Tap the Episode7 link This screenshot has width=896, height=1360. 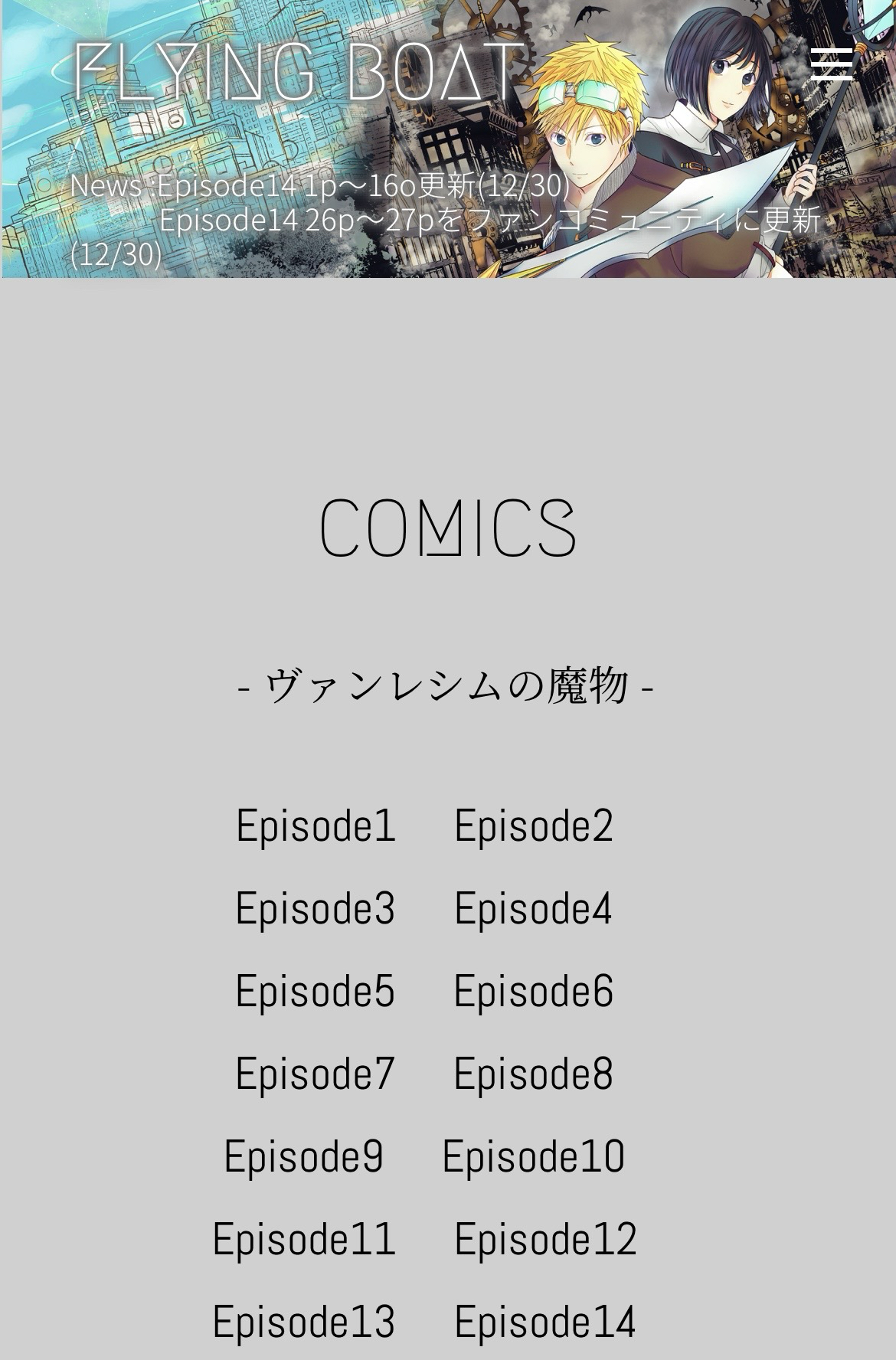pyautogui.click(x=316, y=1074)
